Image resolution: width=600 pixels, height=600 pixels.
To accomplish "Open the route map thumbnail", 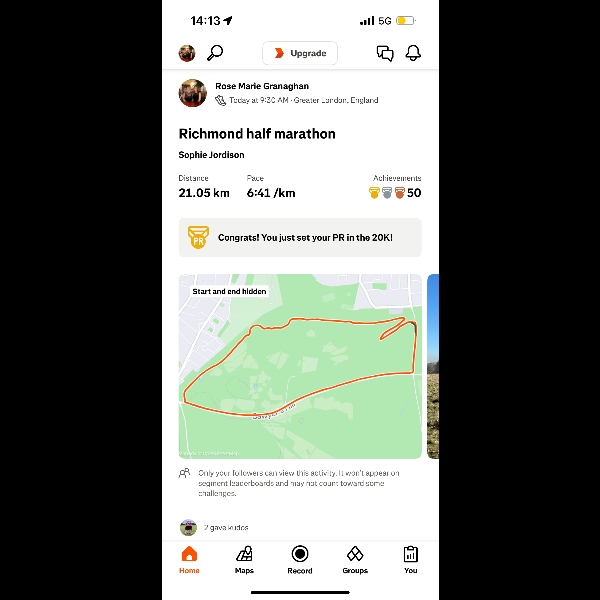I will tap(300, 366).
